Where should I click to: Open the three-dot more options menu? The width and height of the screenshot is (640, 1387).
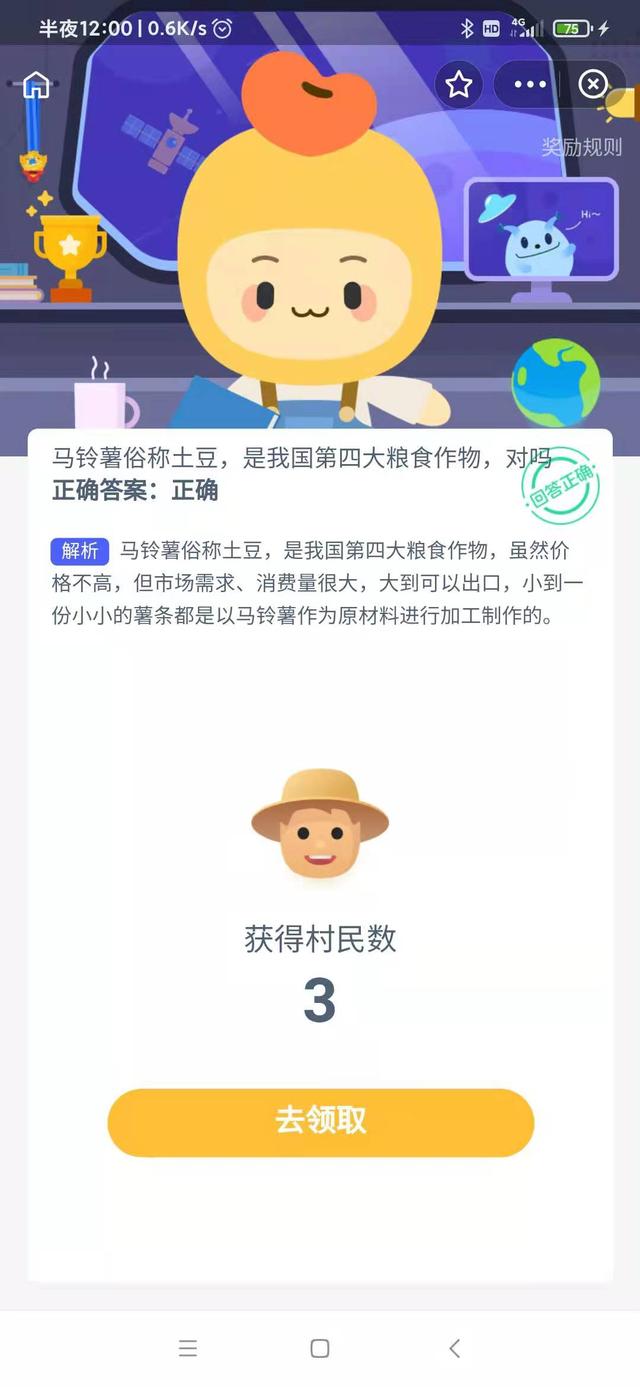[x=530, y=85]
